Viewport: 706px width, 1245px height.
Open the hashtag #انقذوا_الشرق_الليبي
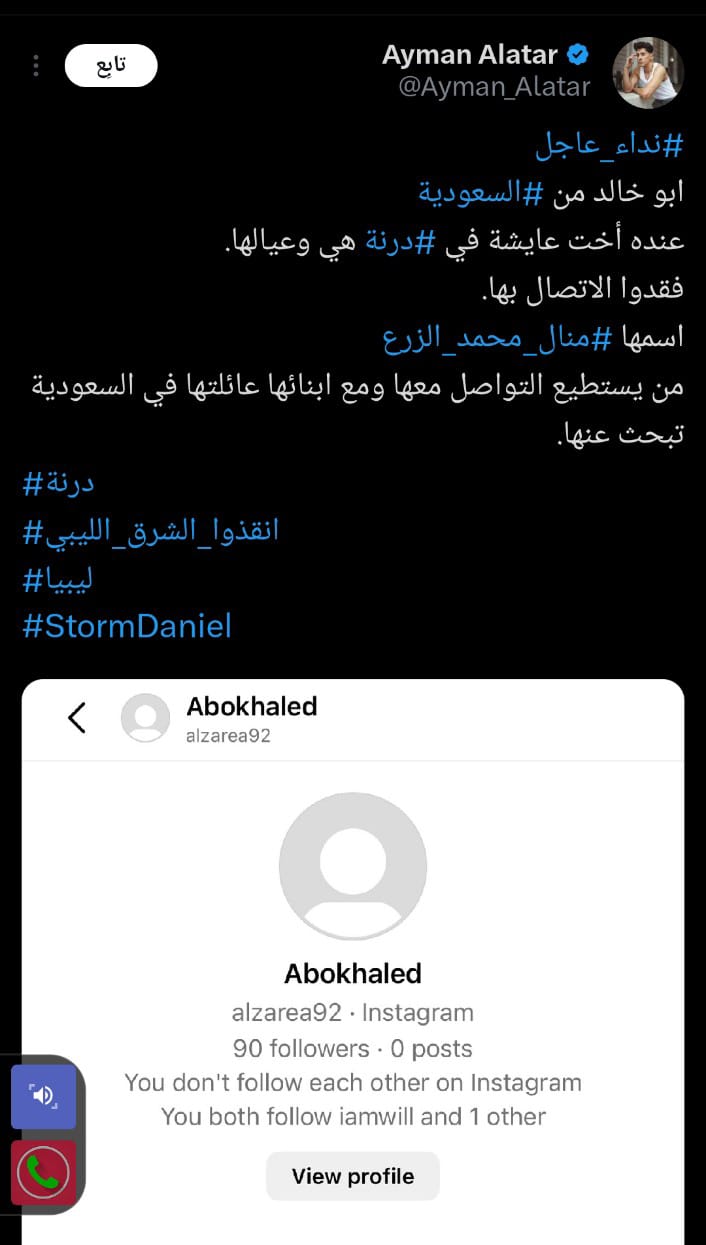tap(151, 531)
